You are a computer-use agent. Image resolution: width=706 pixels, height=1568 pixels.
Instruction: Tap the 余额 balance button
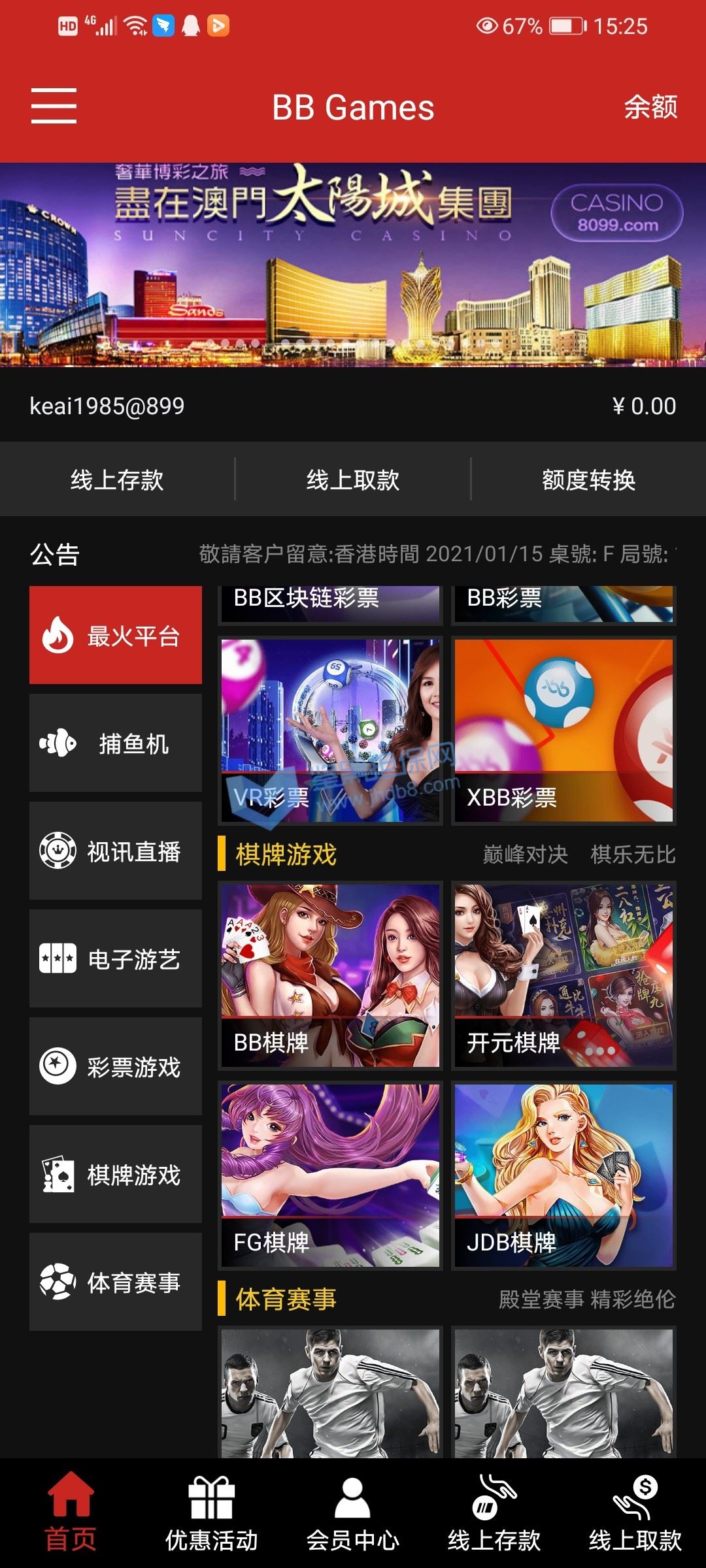tap(650, 107)
